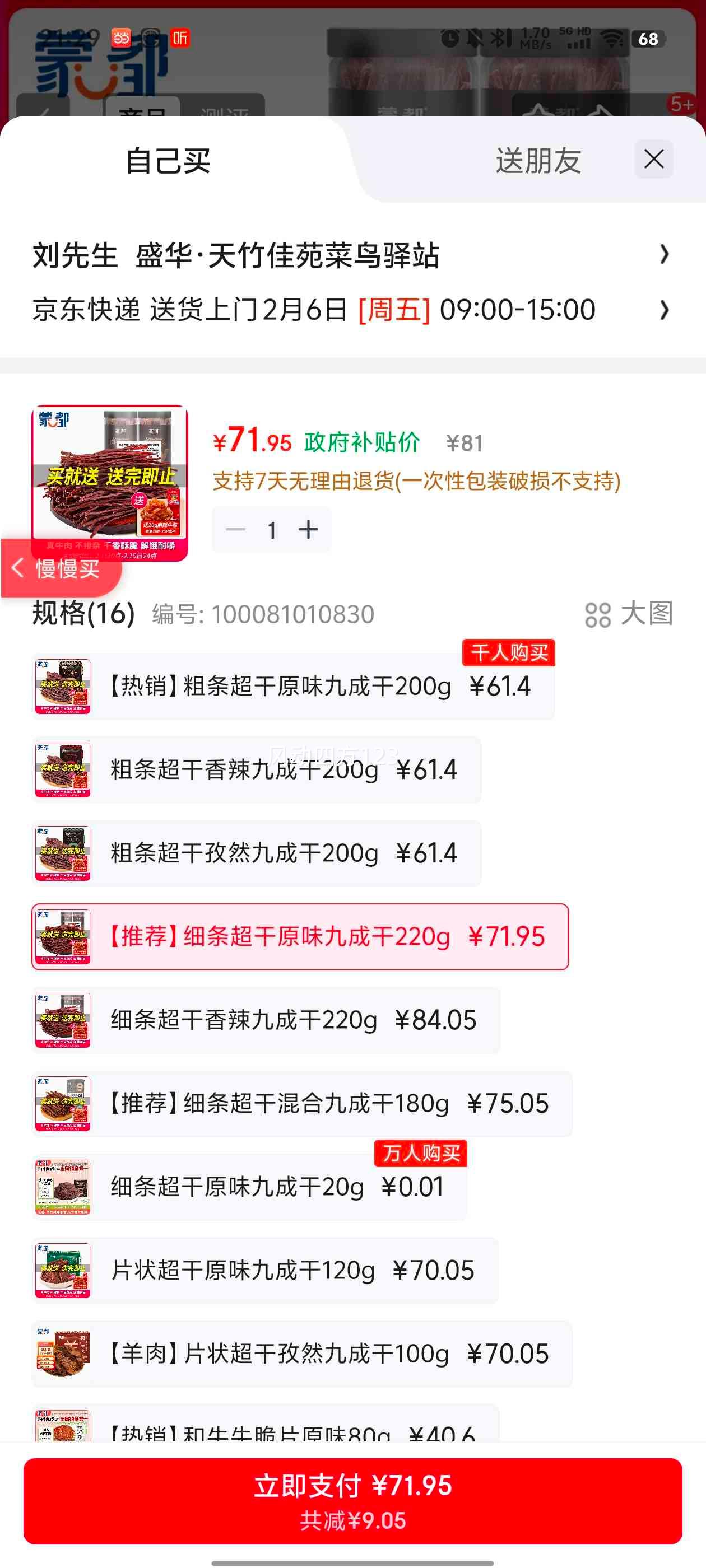Open the 慢慢买 floating button
The image size is (706, 1568).
coord(61,568)
